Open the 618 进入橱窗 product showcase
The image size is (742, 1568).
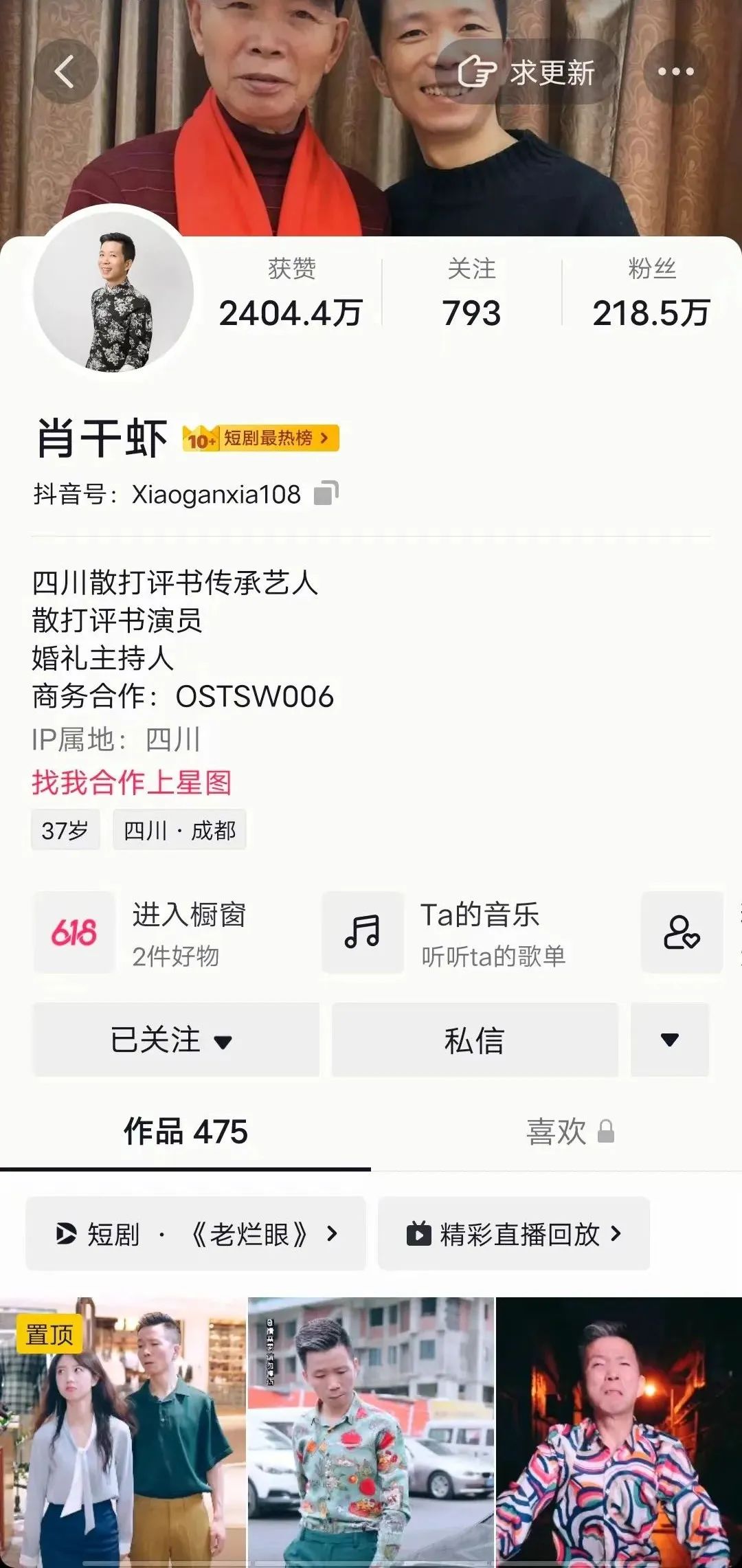[x=74, y=932]
